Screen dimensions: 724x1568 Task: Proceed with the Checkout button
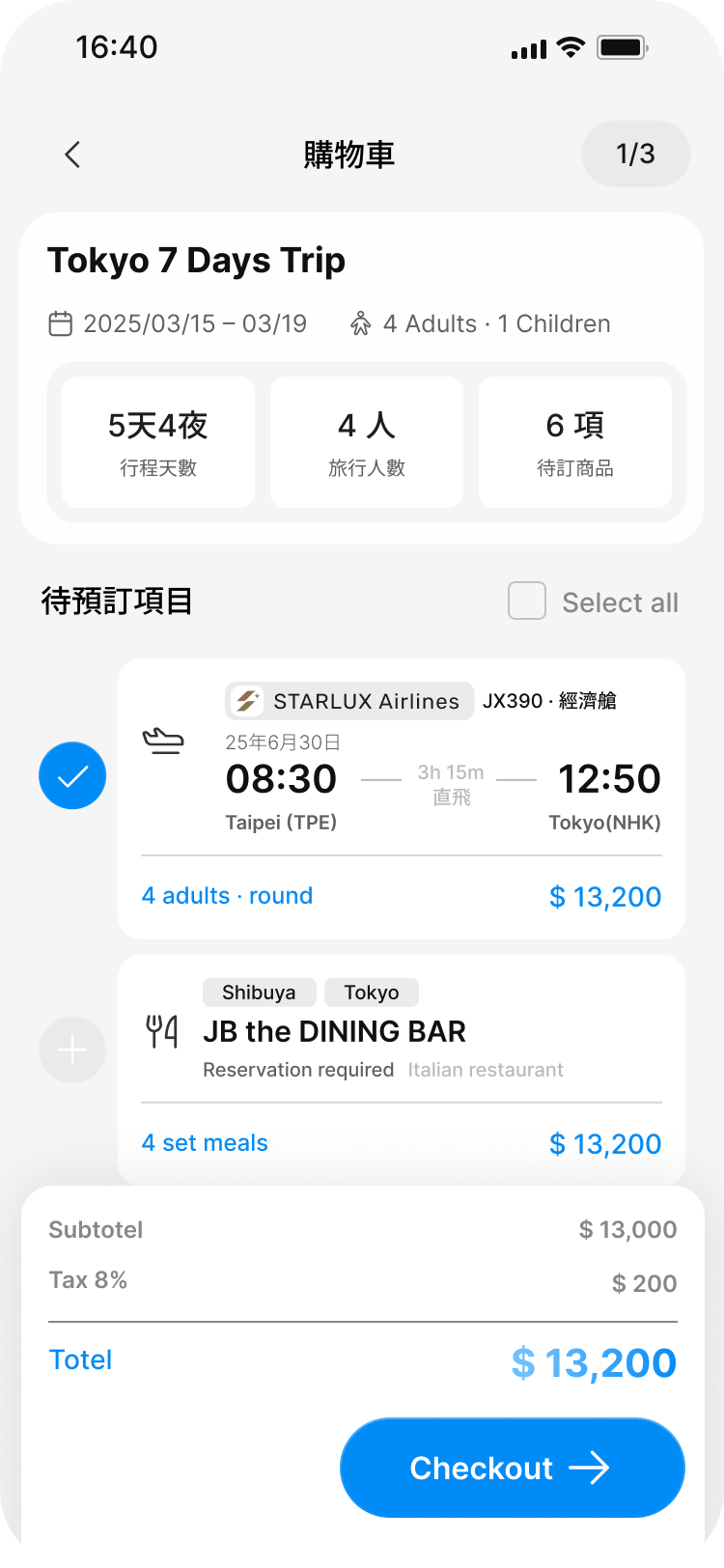512,1468
